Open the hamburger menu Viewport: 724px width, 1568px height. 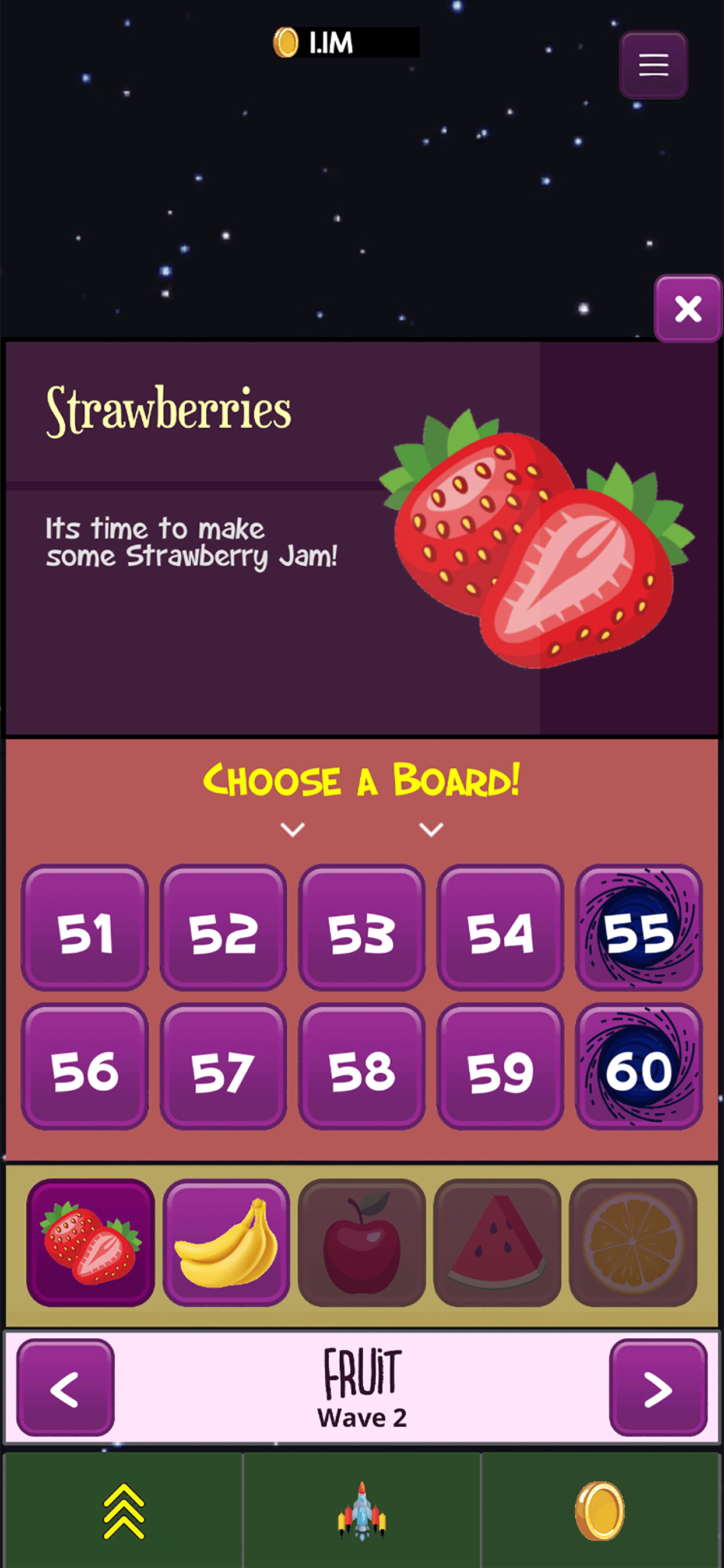(653, 65)
